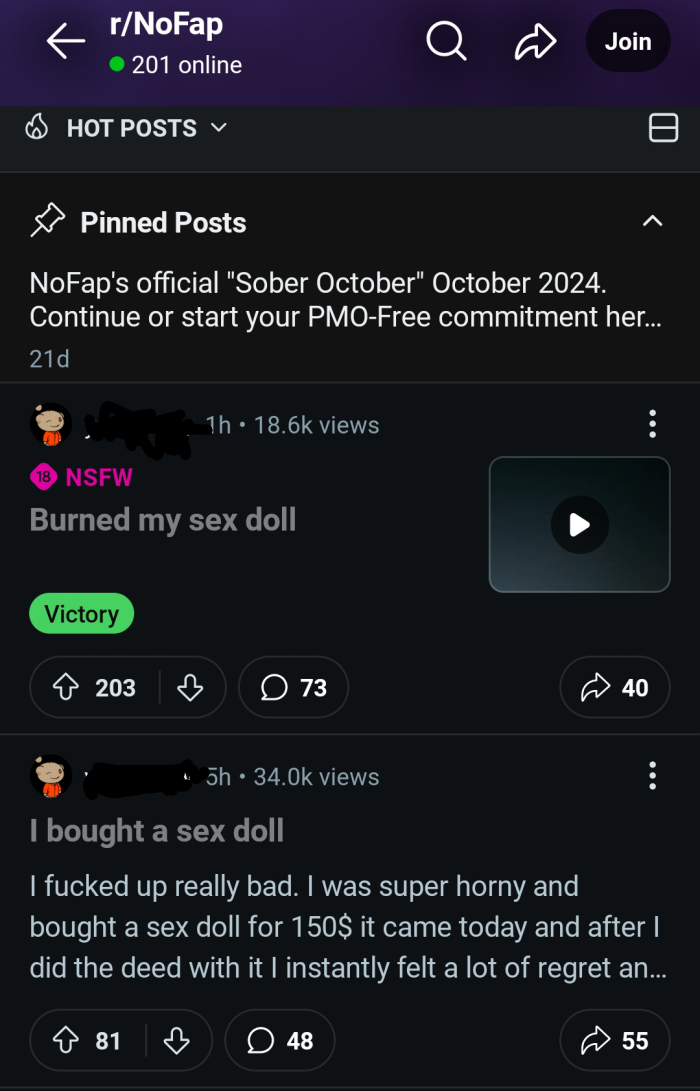700x1091 pixels.
Task: Open the 73 comments
Action: (x=293, y=688)
